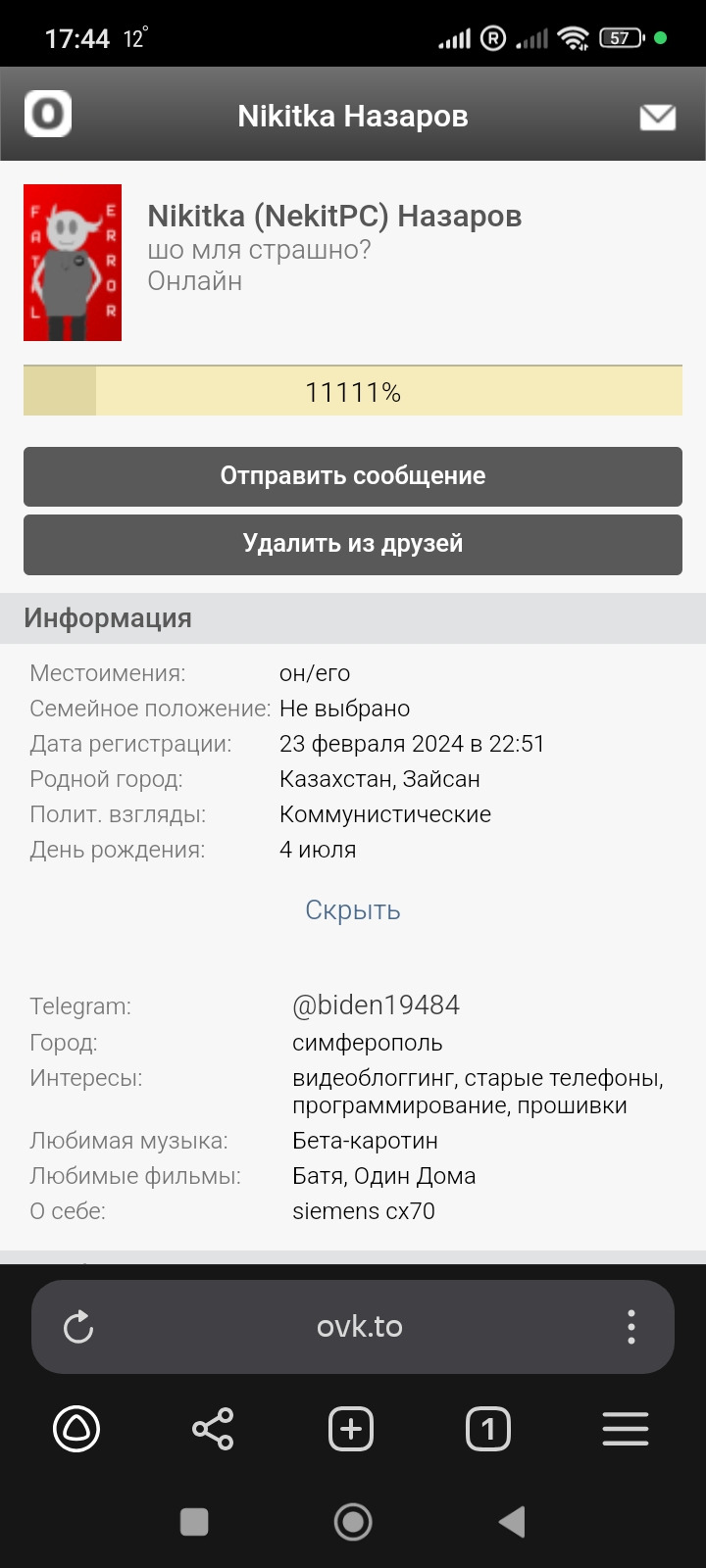Tap "Отправить сообщение" button
Image resolution: width=706 pixels, height=1568 pixels.
click(x=353, y=476)
